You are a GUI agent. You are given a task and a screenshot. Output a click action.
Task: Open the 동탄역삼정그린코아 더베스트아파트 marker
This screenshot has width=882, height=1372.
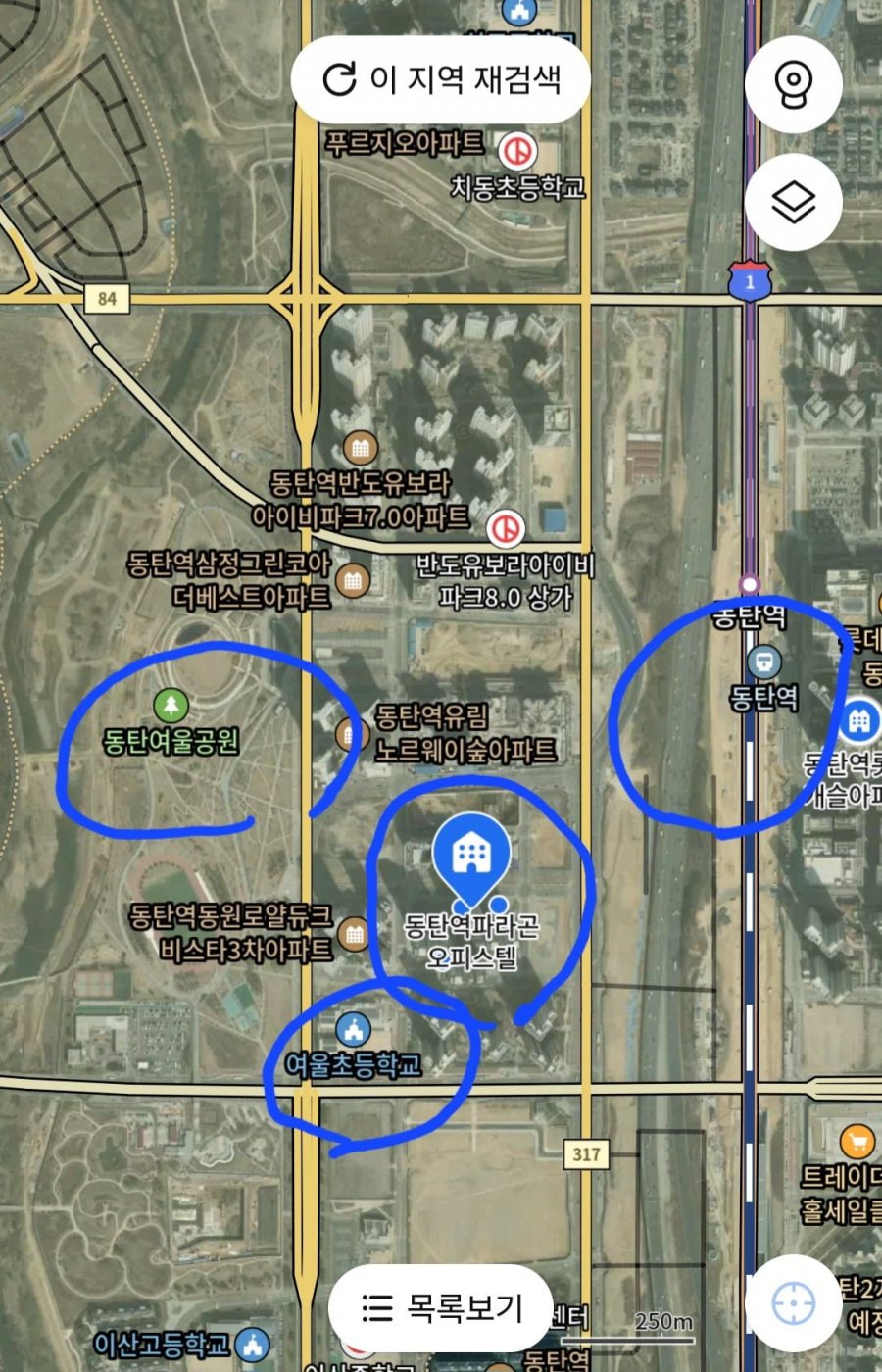(x=353, y=580)
